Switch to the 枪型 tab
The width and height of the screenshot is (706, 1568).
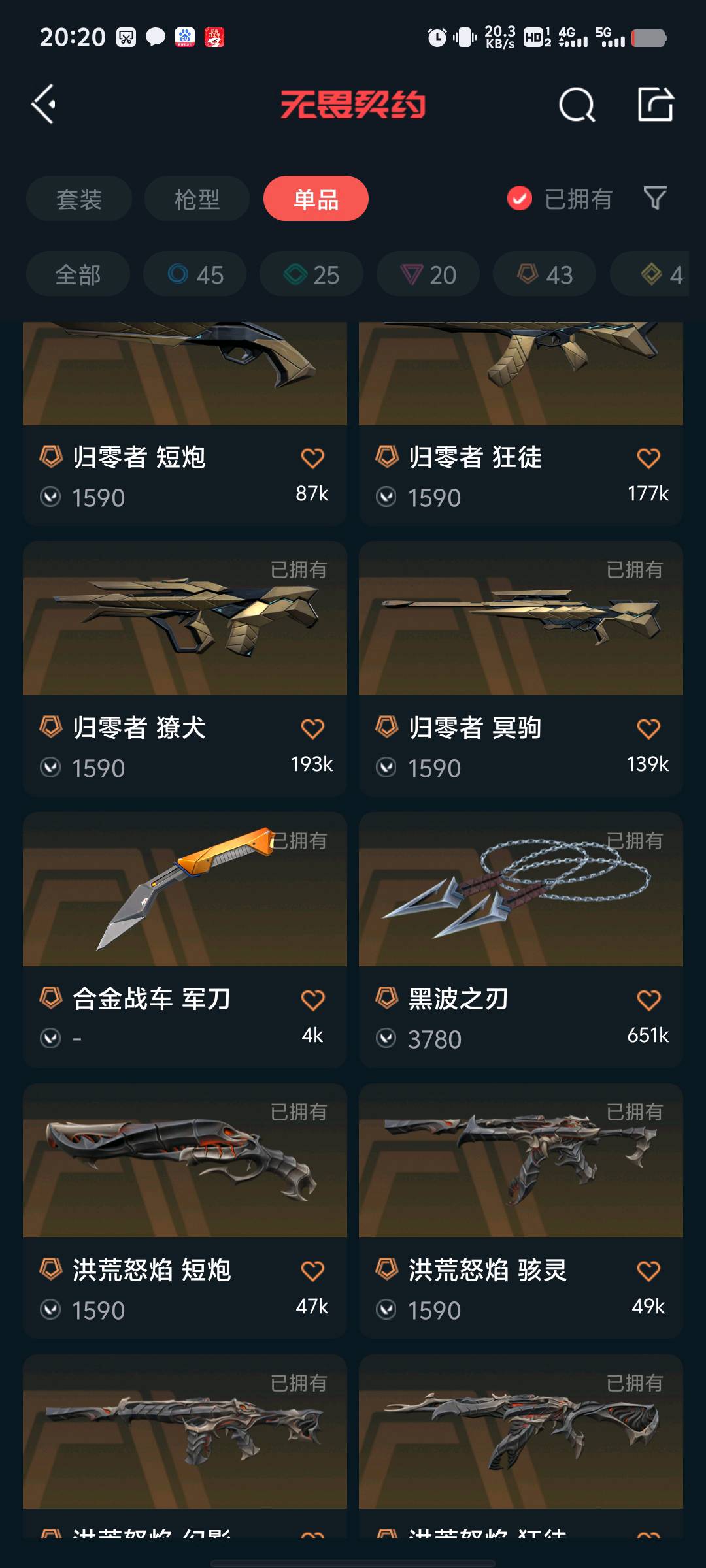(197, 199)
